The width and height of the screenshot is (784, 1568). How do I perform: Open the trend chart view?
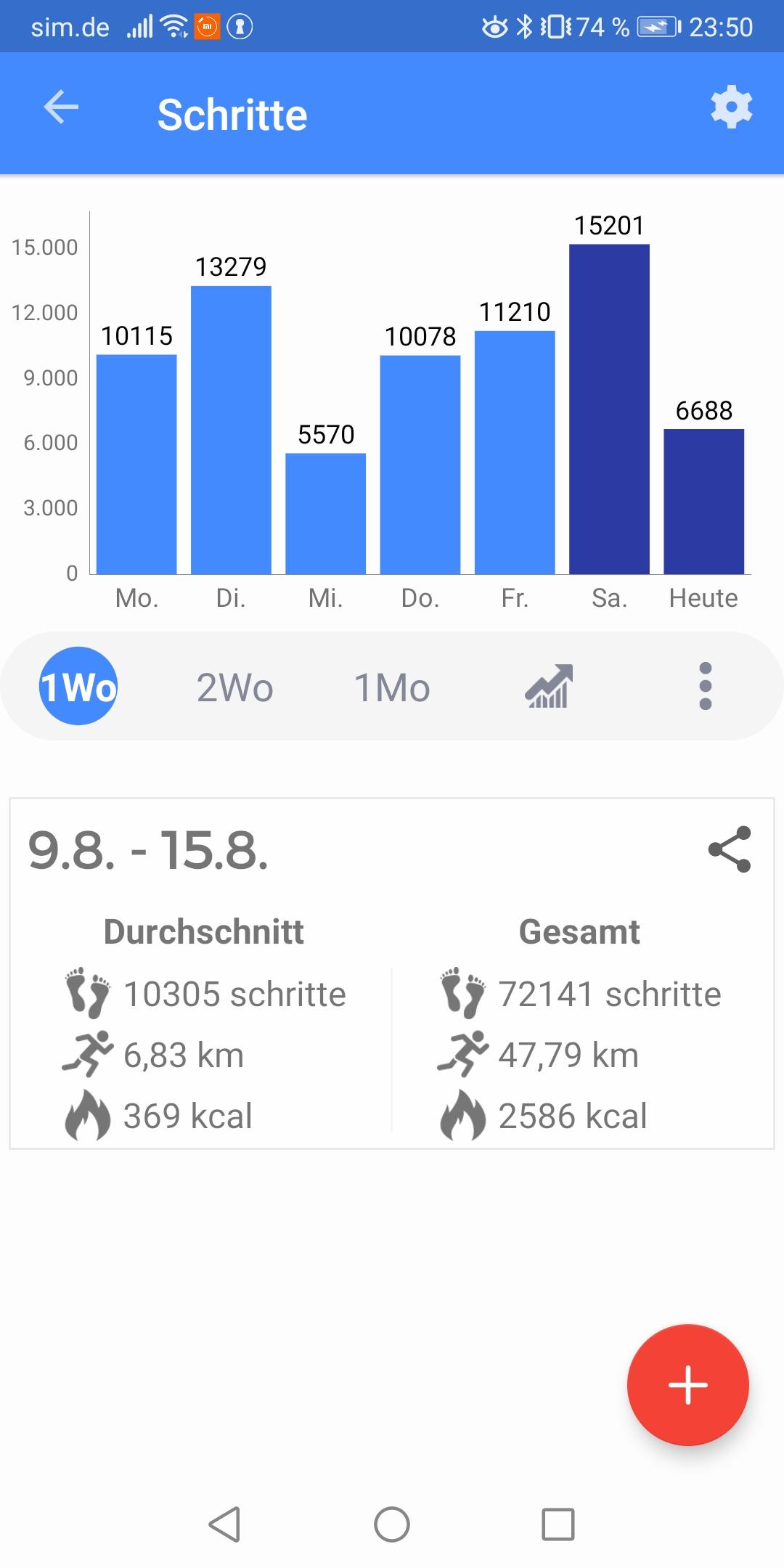(x=549, y=686)
